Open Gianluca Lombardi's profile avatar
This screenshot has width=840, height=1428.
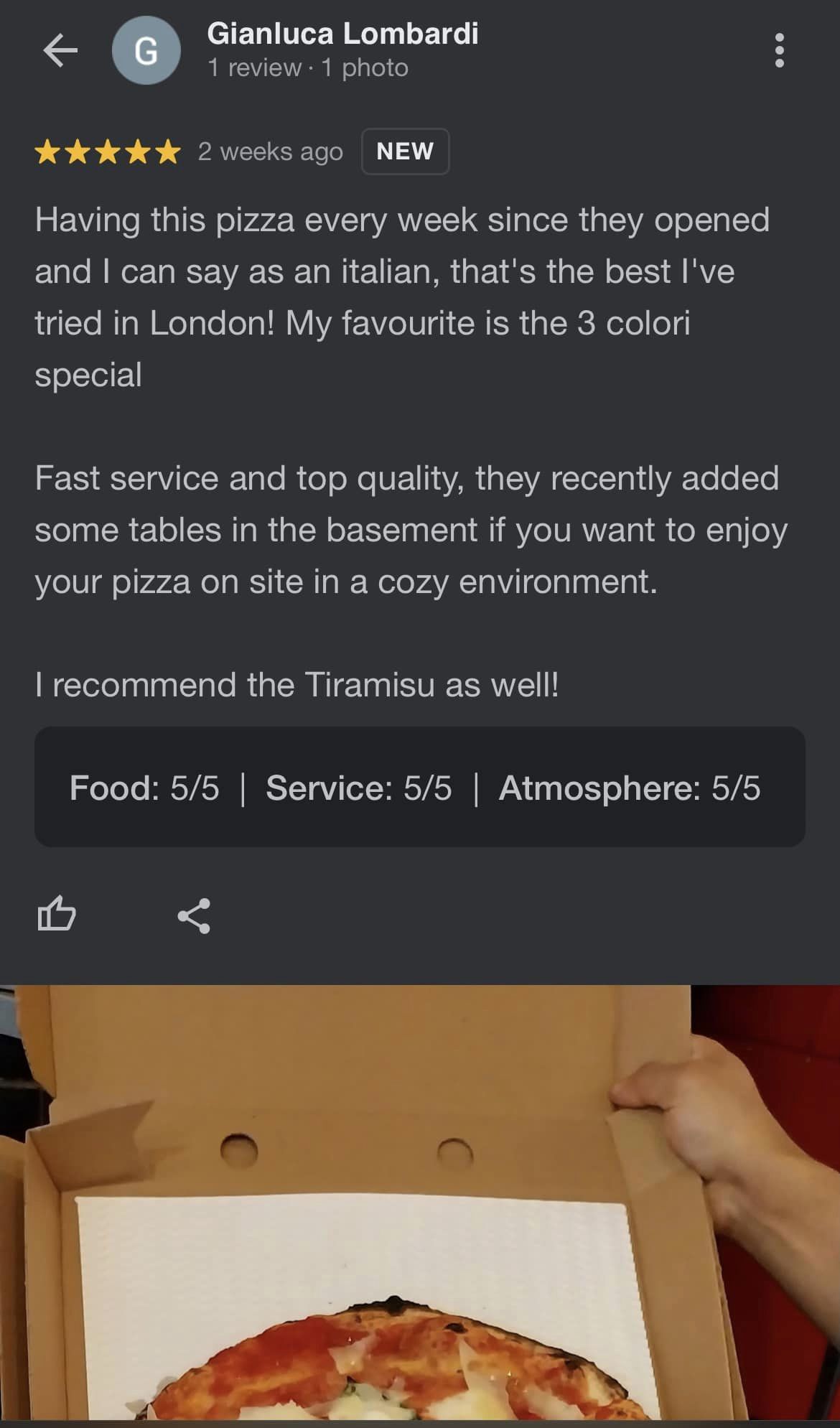point(146,50)
